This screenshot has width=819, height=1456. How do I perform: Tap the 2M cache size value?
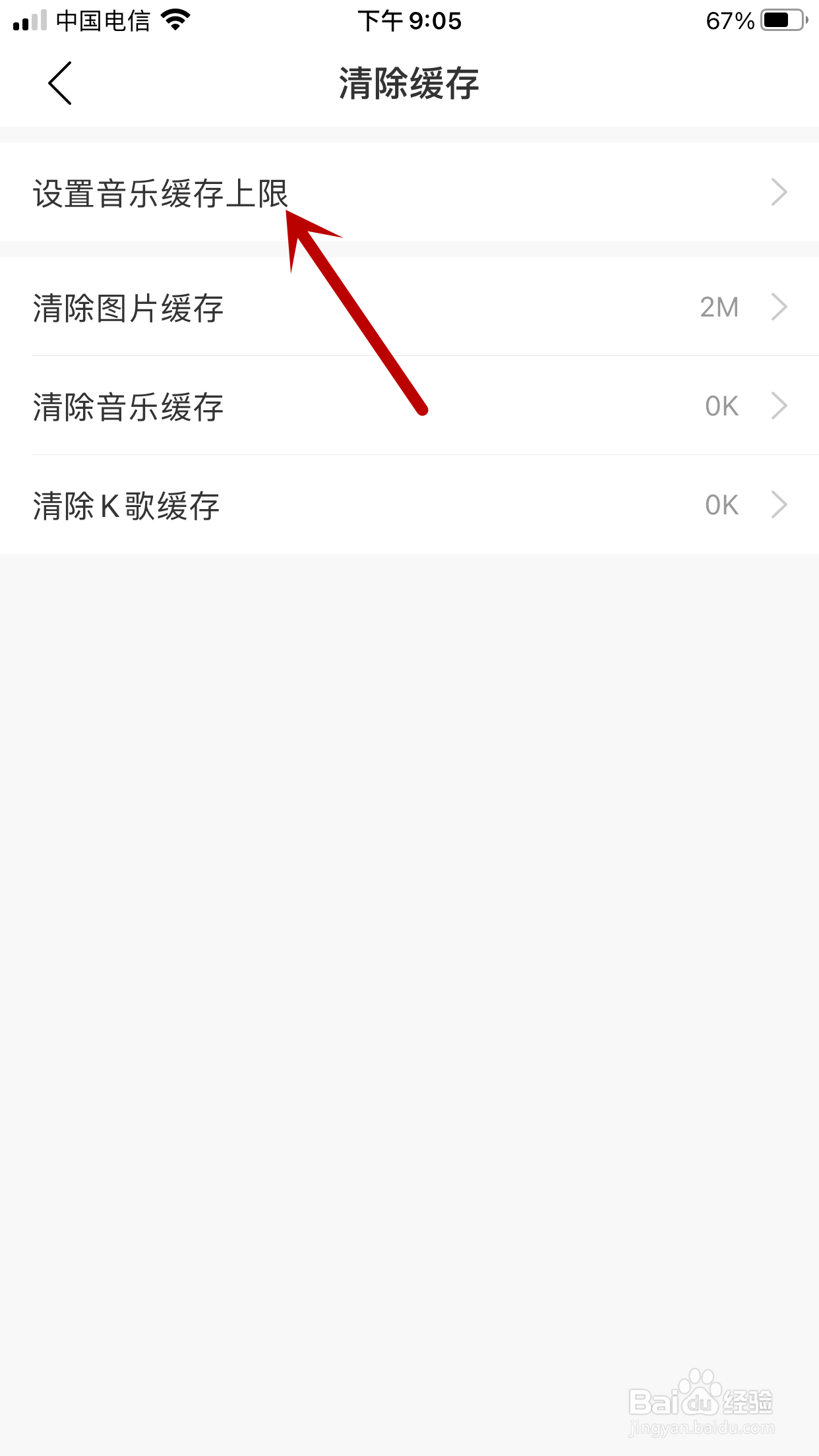point(719,306)
